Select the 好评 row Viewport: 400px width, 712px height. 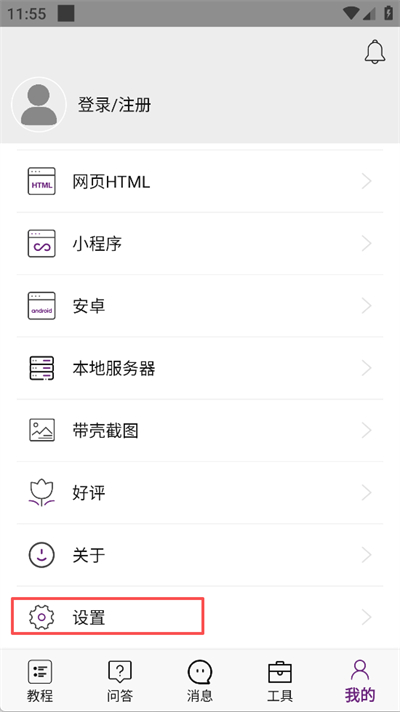(200, 493)
